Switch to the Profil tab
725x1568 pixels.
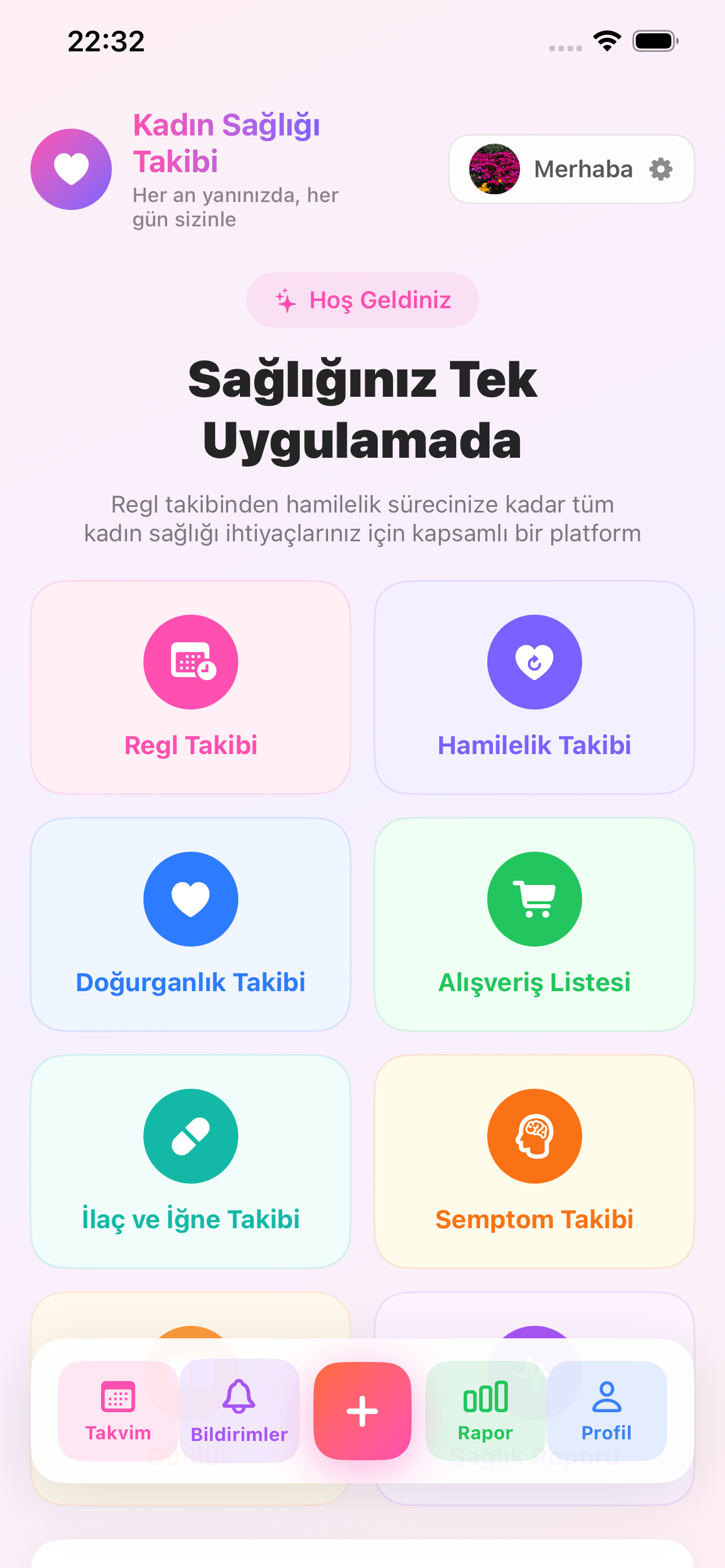pyautogui.click(x=606, y=1411)
